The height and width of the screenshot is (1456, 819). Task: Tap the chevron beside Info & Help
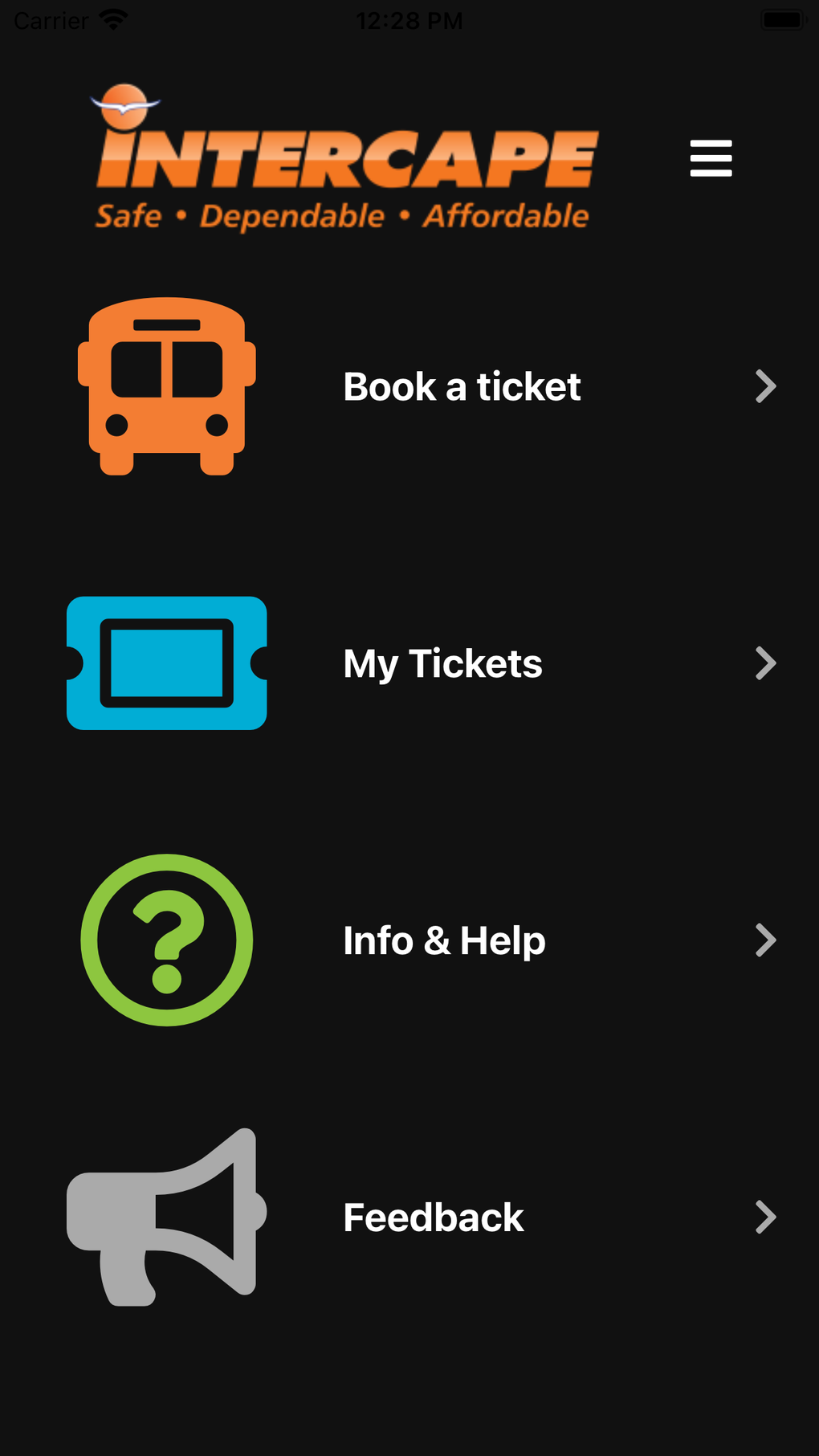click(764, 940)
